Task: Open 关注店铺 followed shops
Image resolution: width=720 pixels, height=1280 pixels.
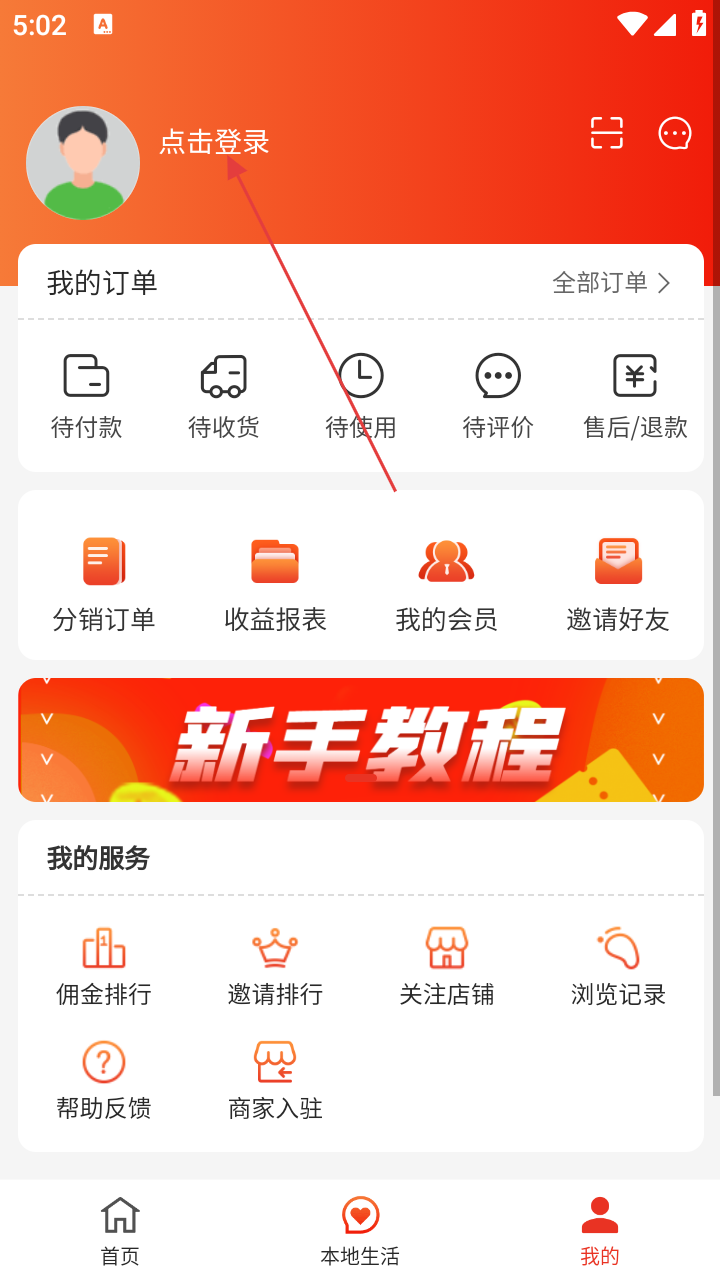Action: point(446,966)
